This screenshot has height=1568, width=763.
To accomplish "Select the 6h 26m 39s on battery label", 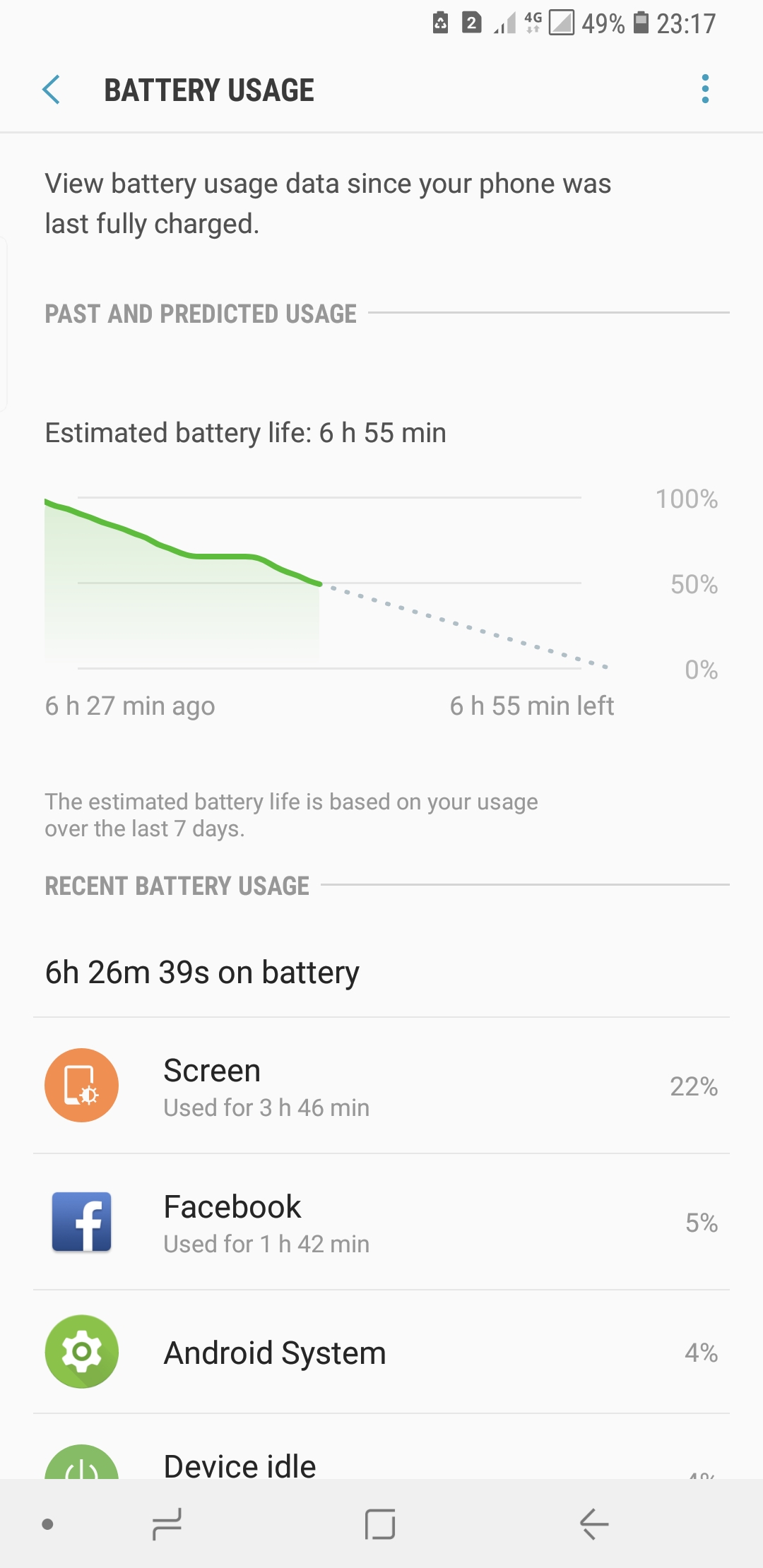I will [202, 972].
